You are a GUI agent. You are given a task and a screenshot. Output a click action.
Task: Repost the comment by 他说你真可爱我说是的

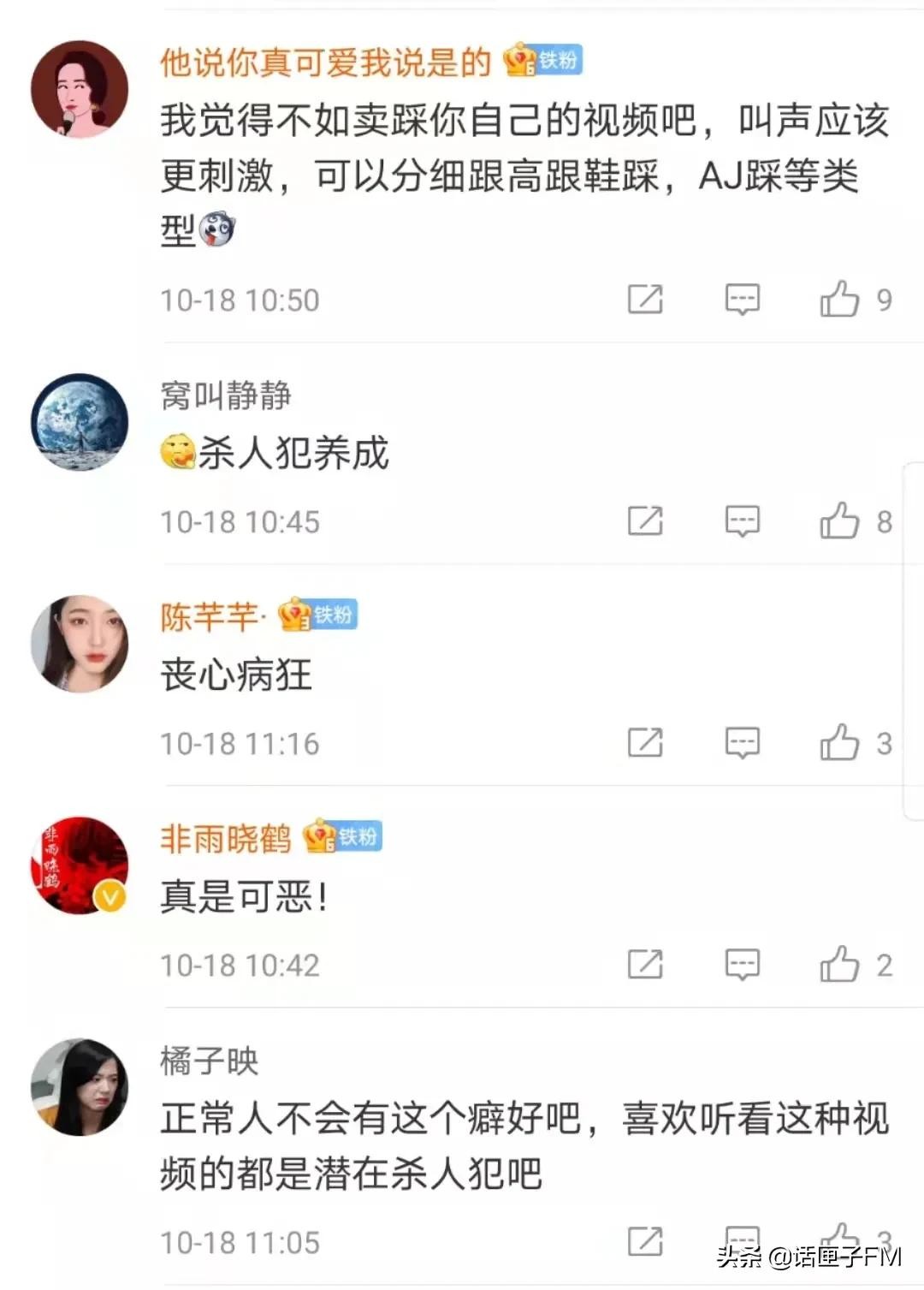tap(645, 299)
